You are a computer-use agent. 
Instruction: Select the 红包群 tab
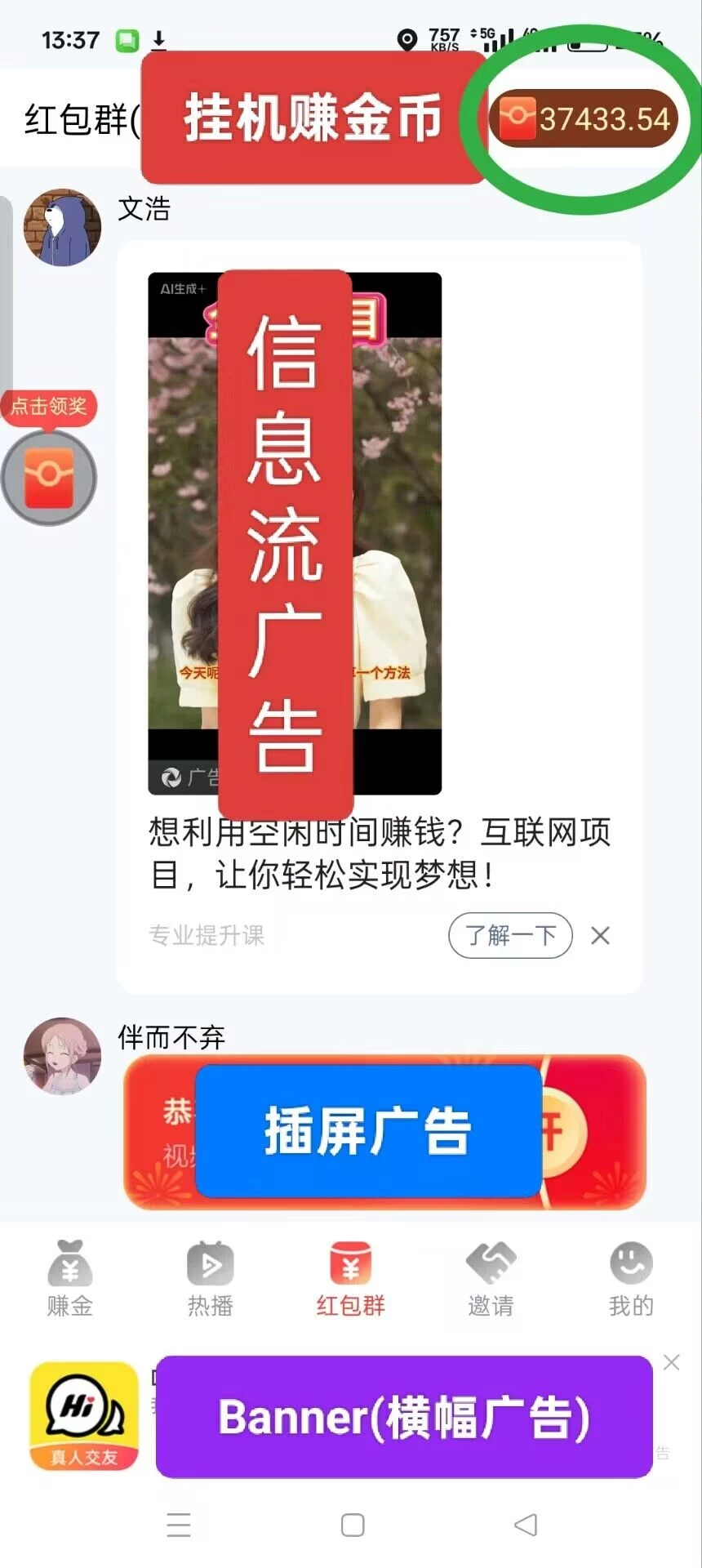[x=350, y=1278]
